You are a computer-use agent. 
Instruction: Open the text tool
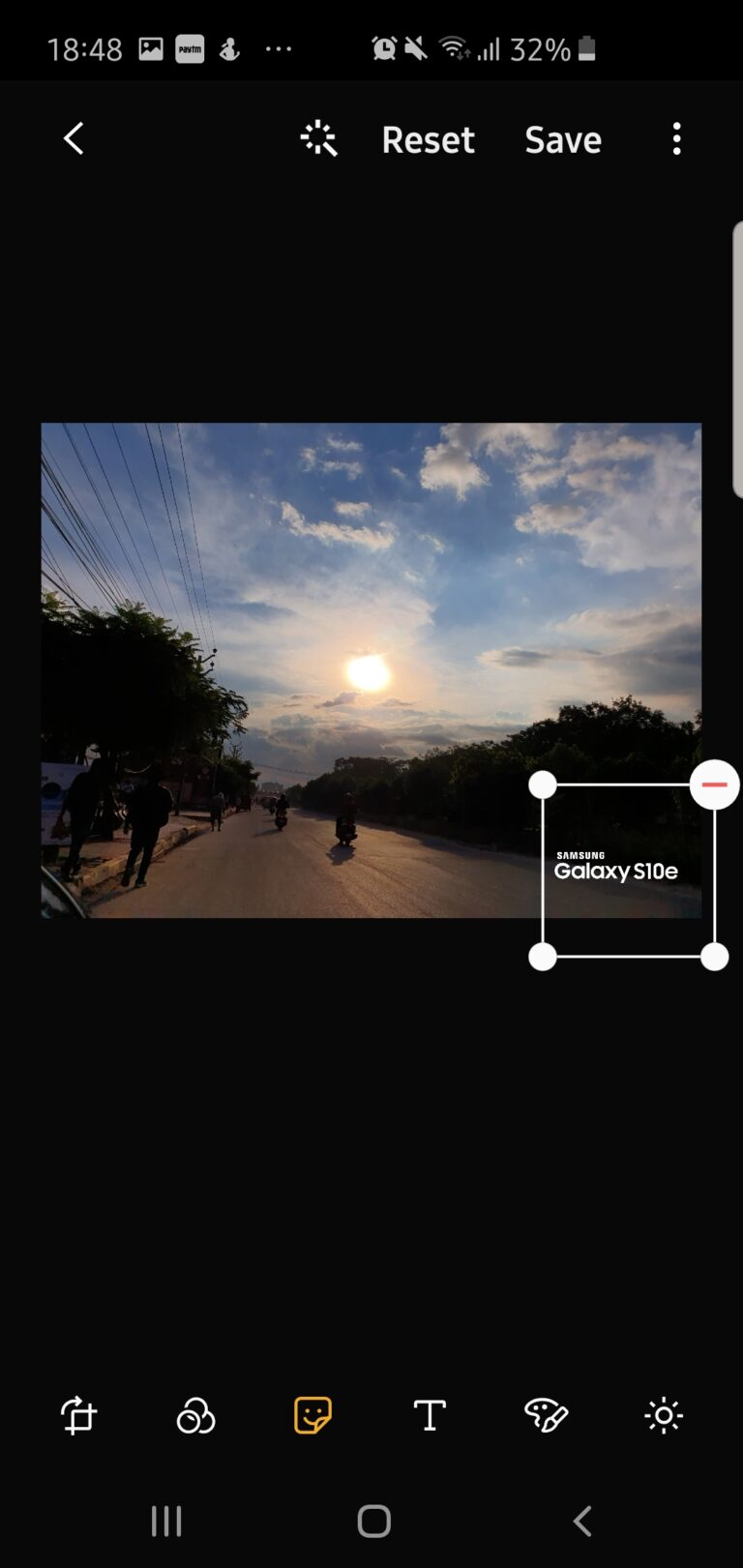click(x=430, y=1415)
